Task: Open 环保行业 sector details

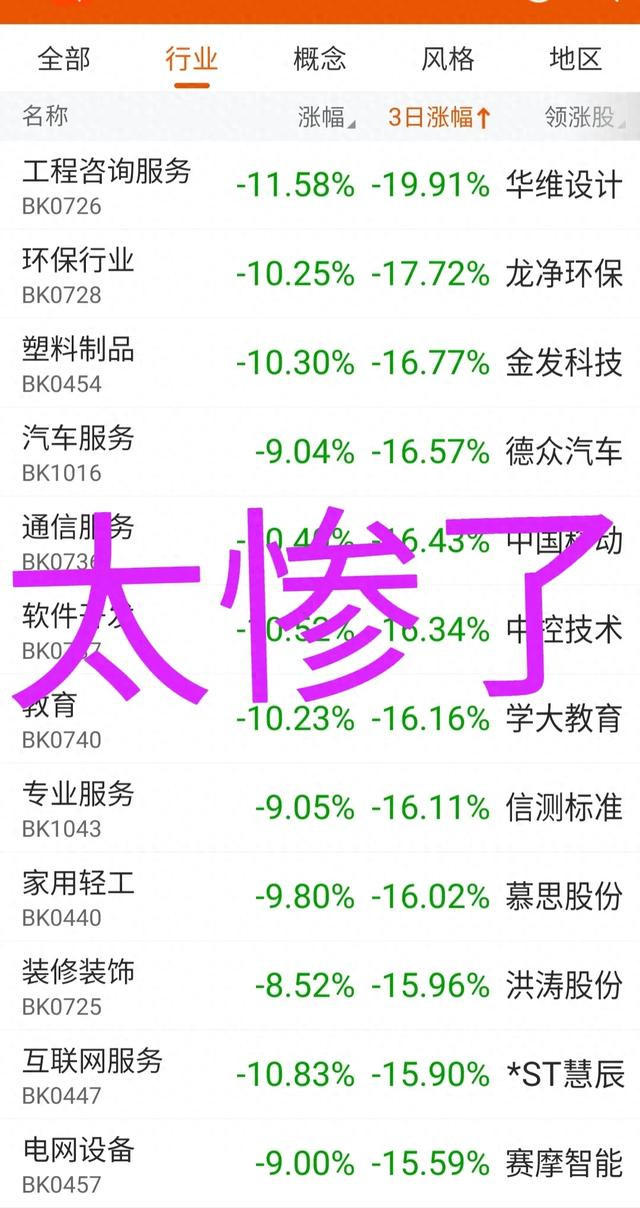Action: click(x=320, y=274)
